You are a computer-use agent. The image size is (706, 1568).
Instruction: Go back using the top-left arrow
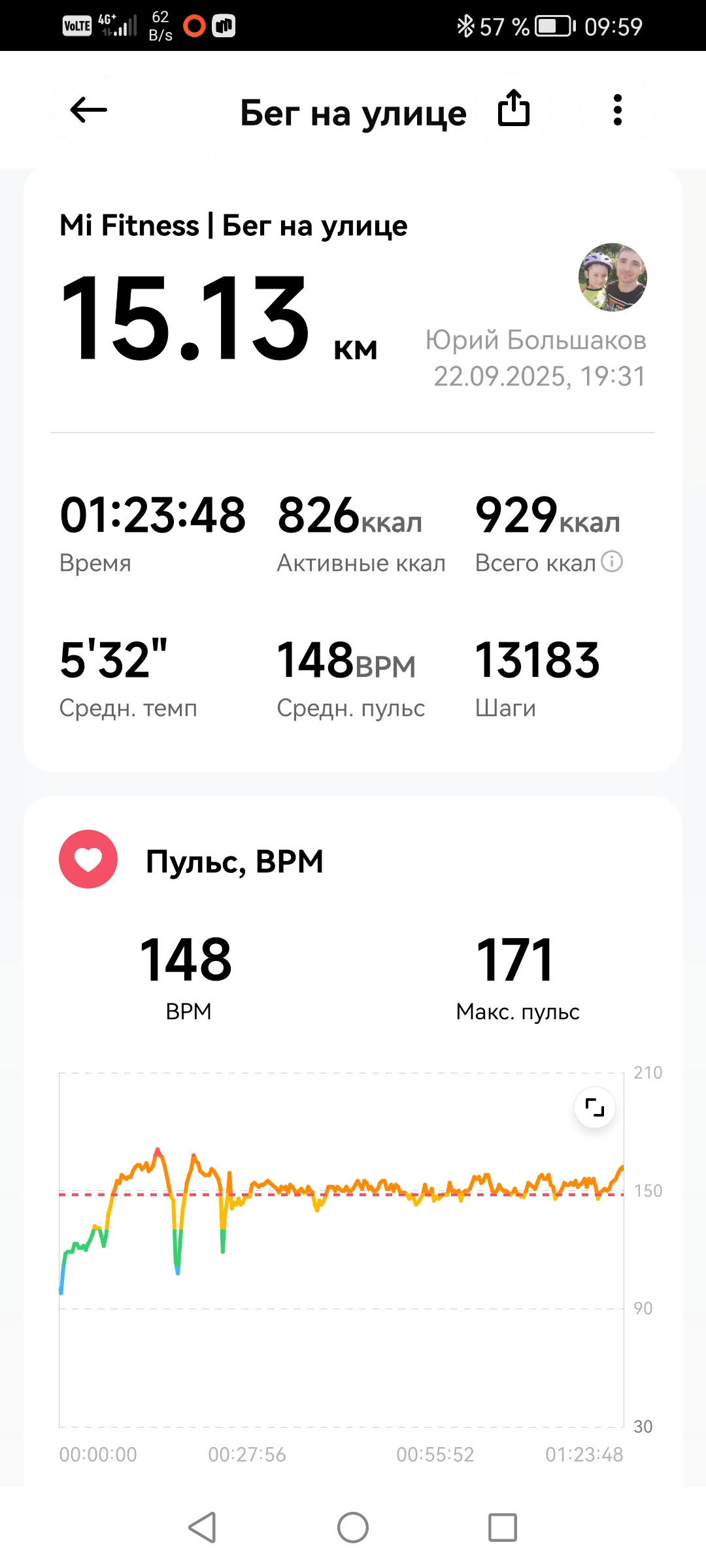tap(88, 110)
